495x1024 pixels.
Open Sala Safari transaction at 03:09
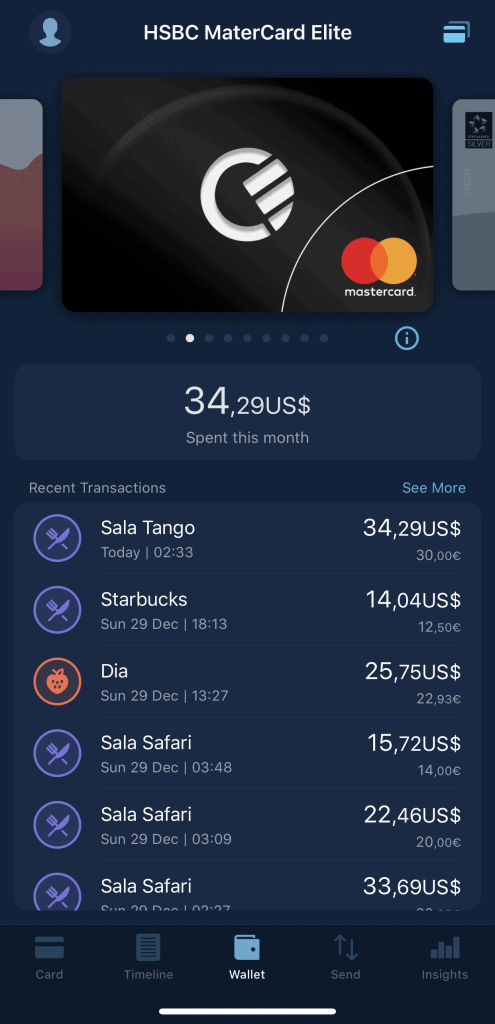point(248,825)
